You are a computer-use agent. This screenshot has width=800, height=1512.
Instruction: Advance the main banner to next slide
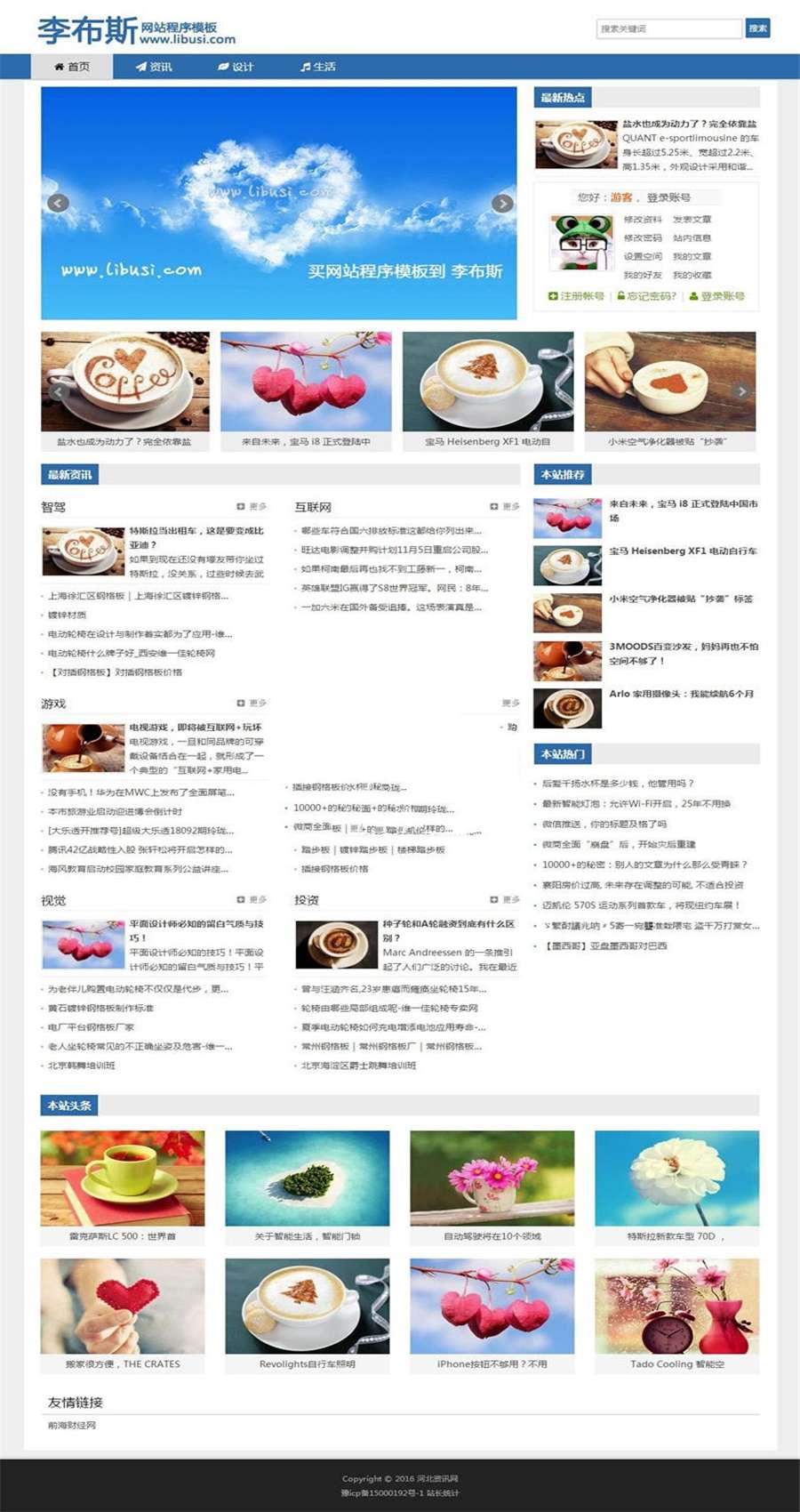click(x=502, y=203)
